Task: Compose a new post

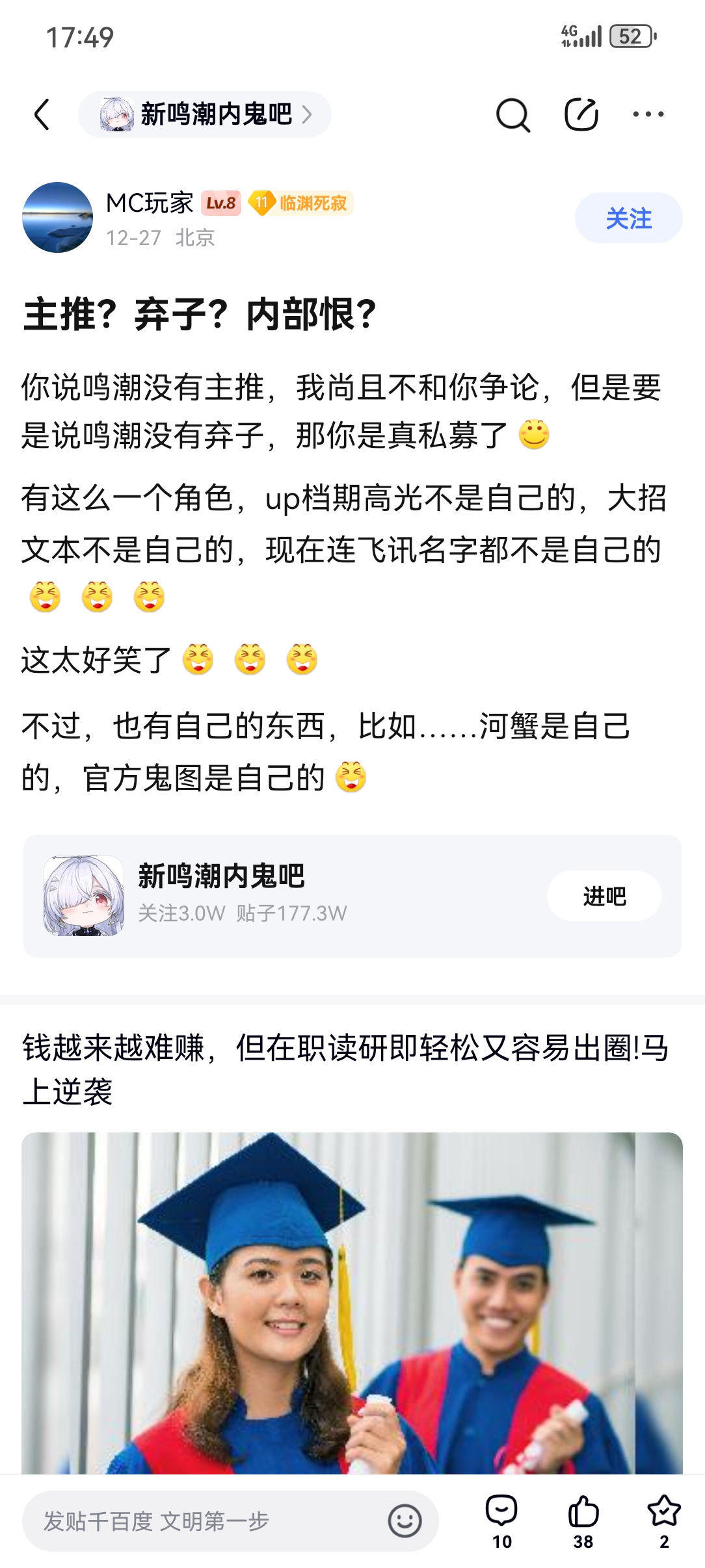Action: [581, 115]
